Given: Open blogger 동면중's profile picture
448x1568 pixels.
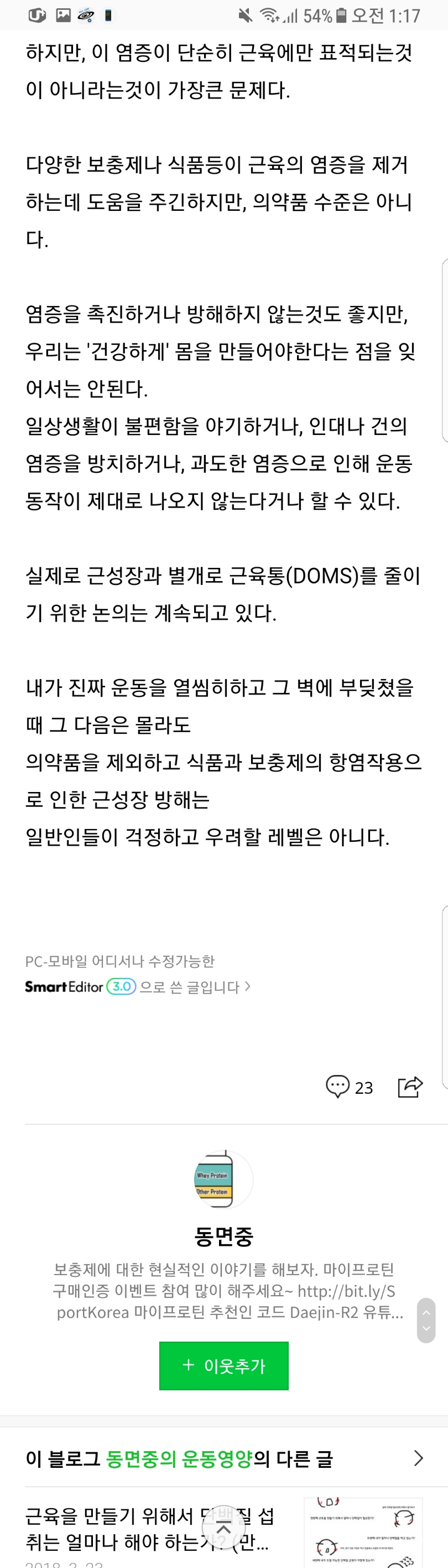Looking at the screenshot, I should (x=223, y=1179).
